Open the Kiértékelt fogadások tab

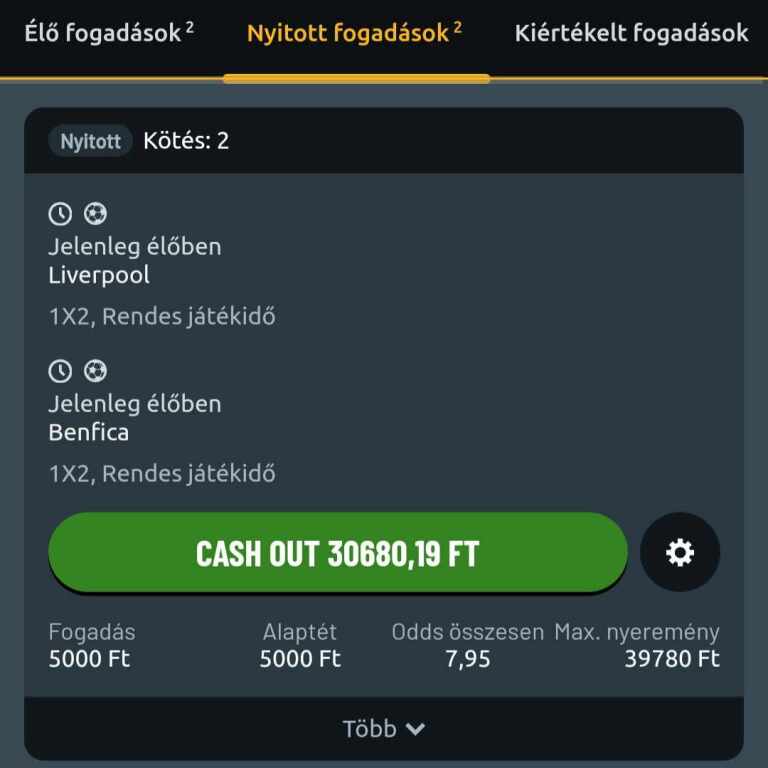(631, 33)
